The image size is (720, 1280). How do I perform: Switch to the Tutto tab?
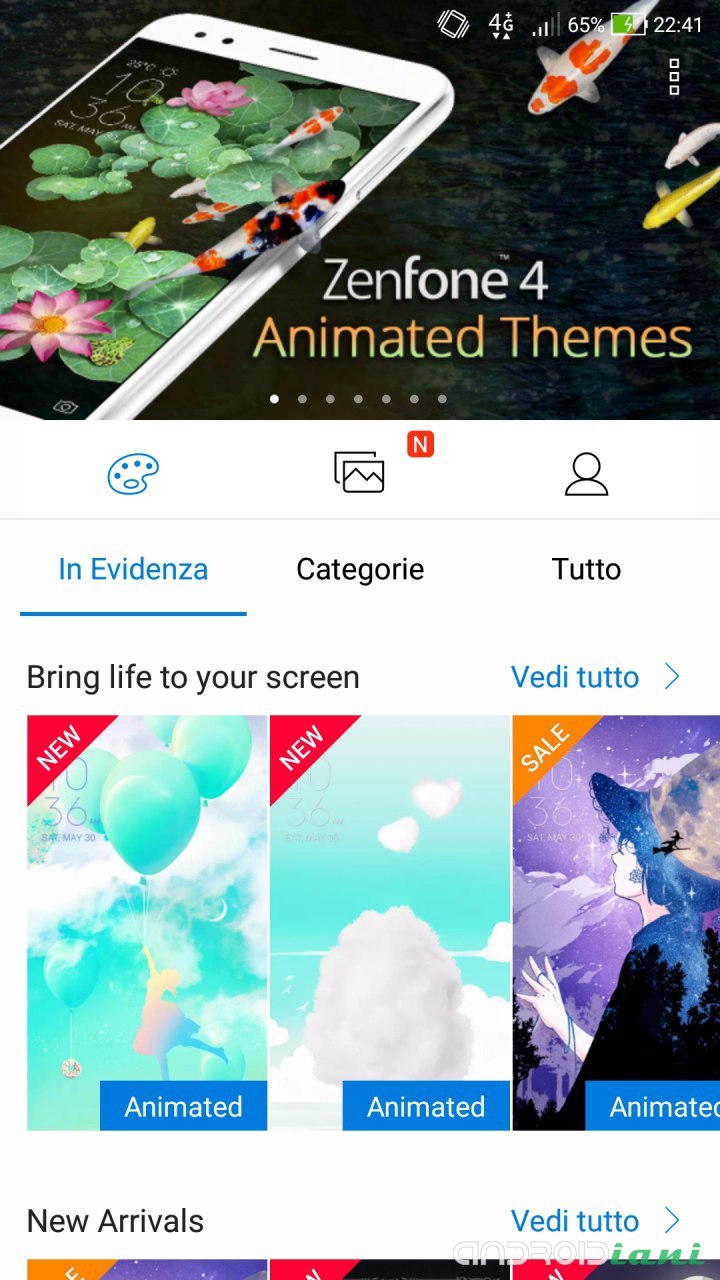(586, 570)
